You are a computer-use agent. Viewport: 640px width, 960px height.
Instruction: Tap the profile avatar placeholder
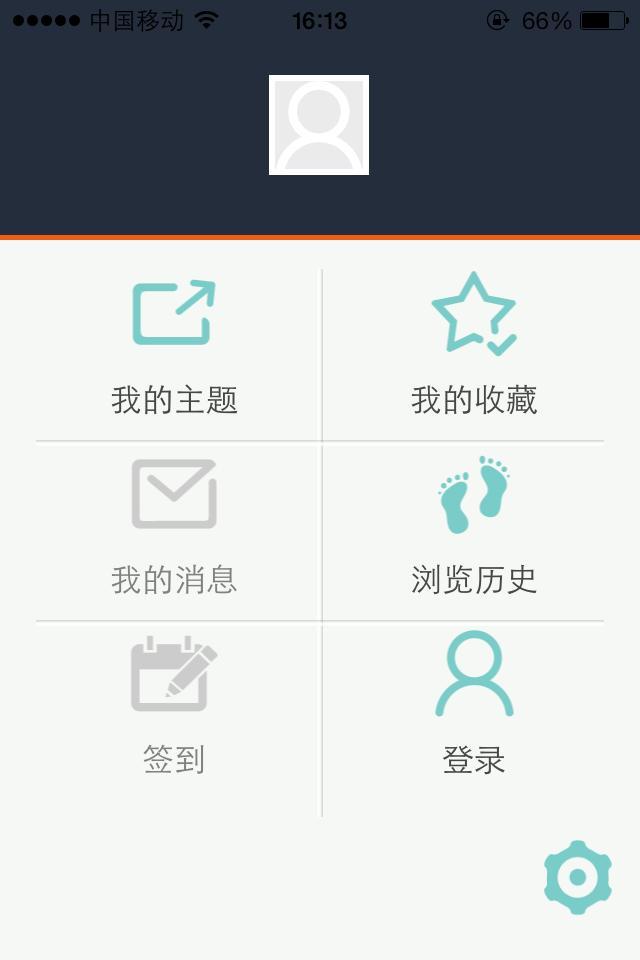point(319,125)
